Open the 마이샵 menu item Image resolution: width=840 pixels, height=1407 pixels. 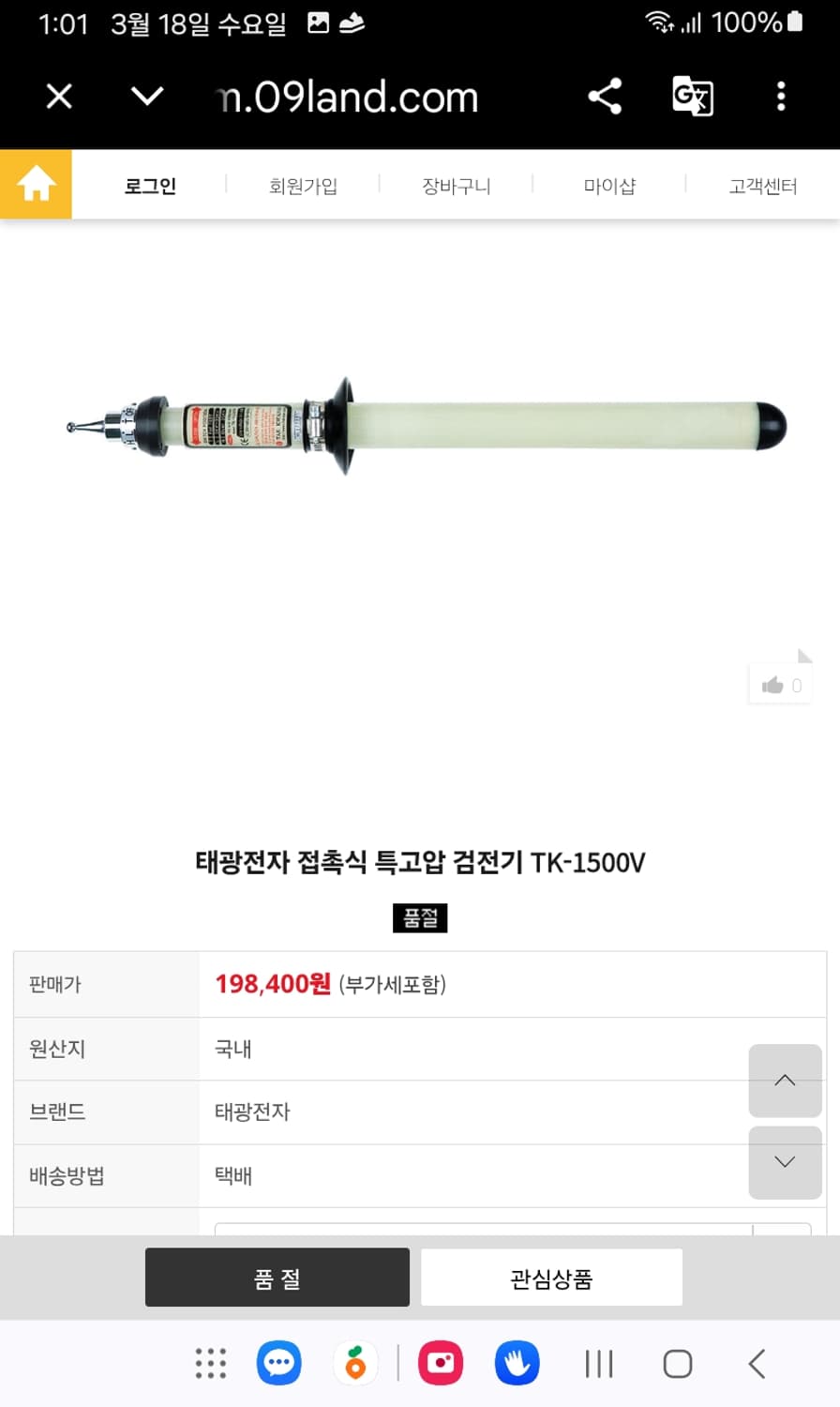click(608, 185)
